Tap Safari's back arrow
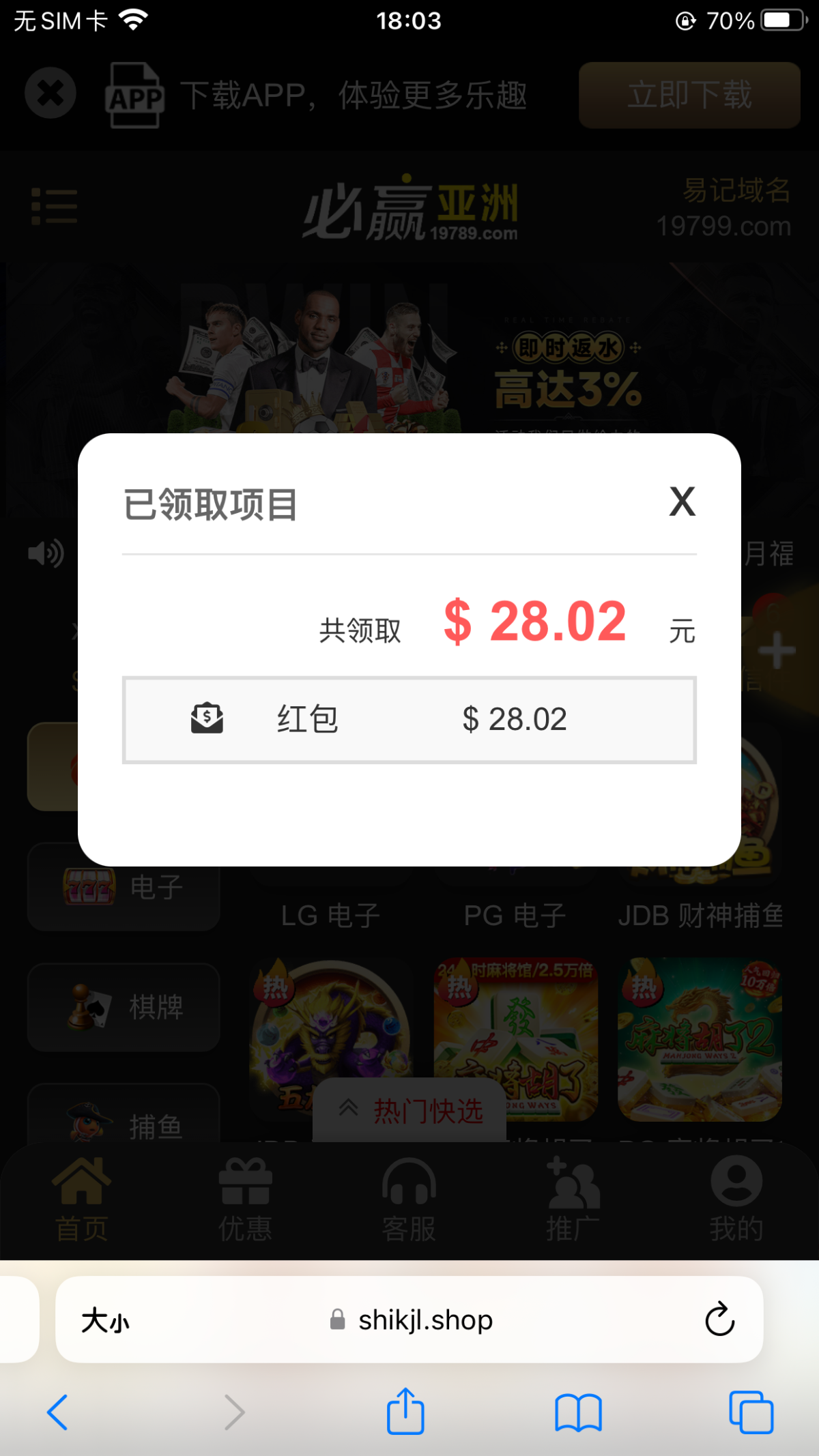The image size is (819, 1456). pos(57,1412)
